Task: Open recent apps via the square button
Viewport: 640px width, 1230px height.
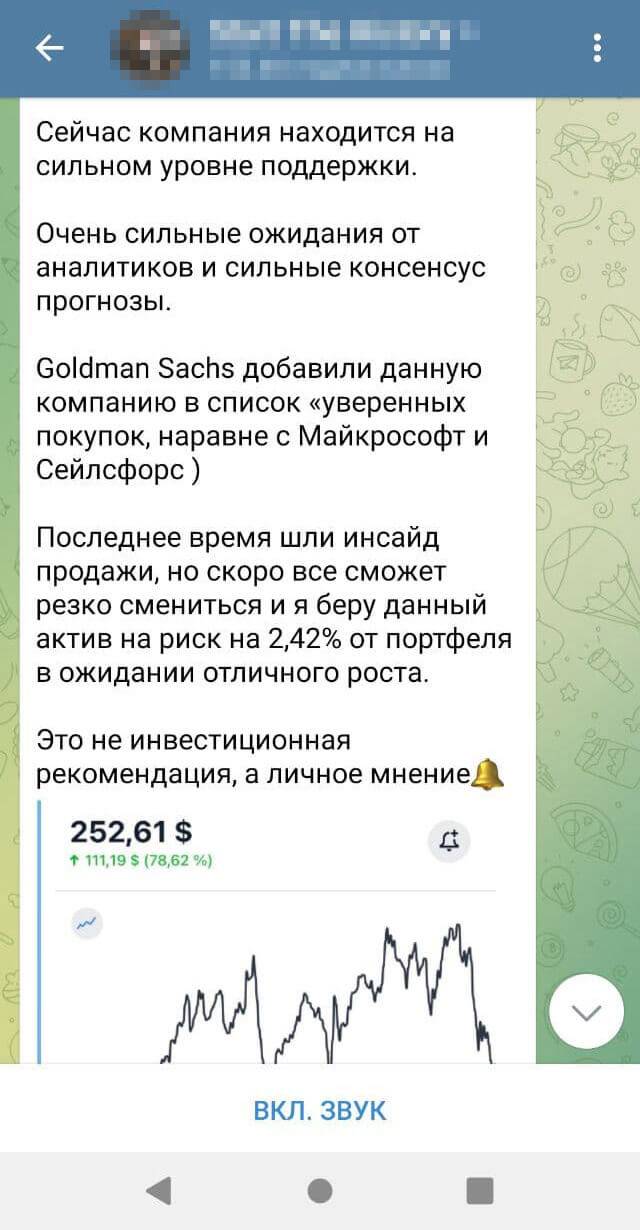Action: 480,1190
